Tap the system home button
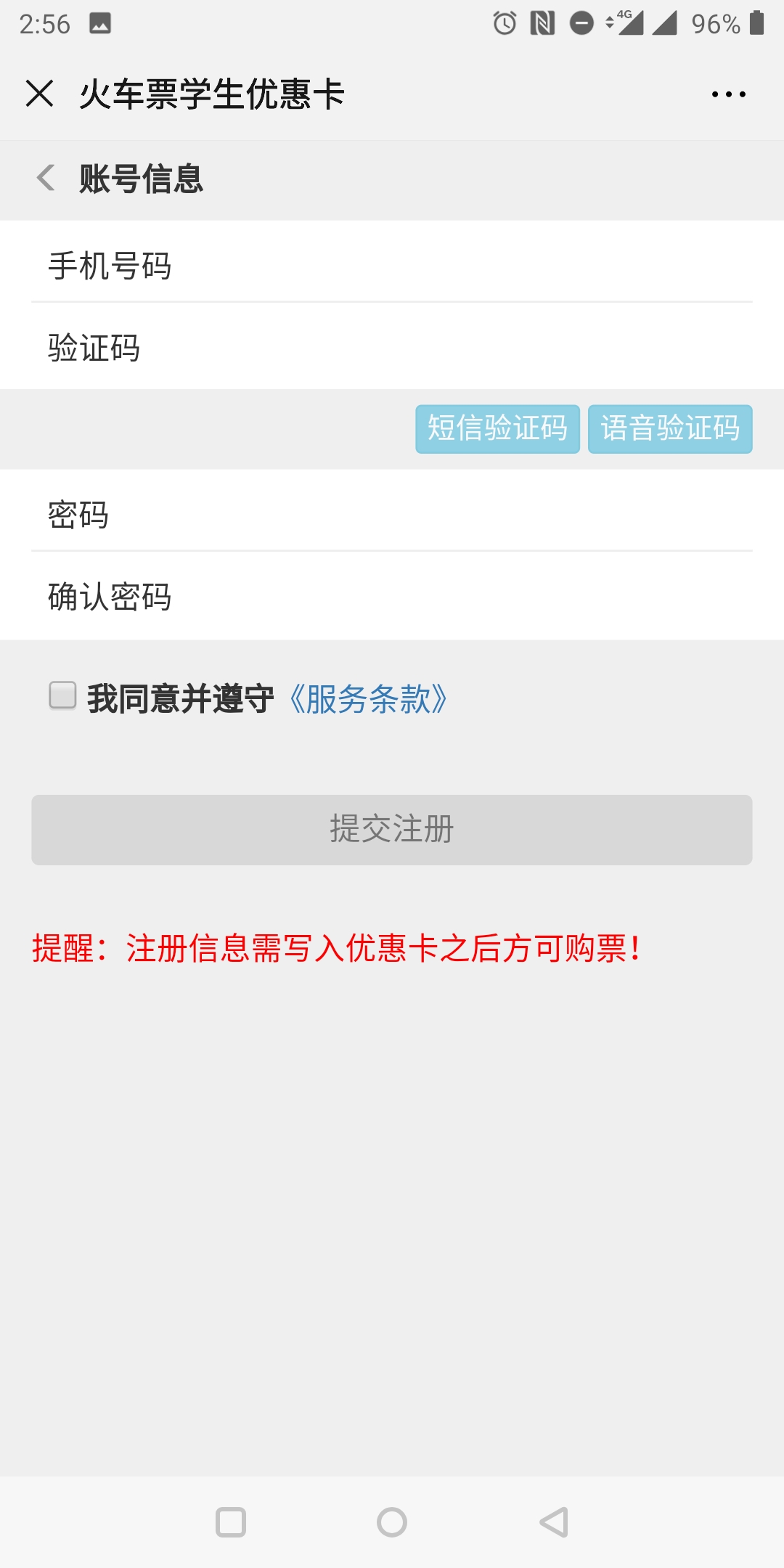784x1568 pixels. [x=392, y=1522]
